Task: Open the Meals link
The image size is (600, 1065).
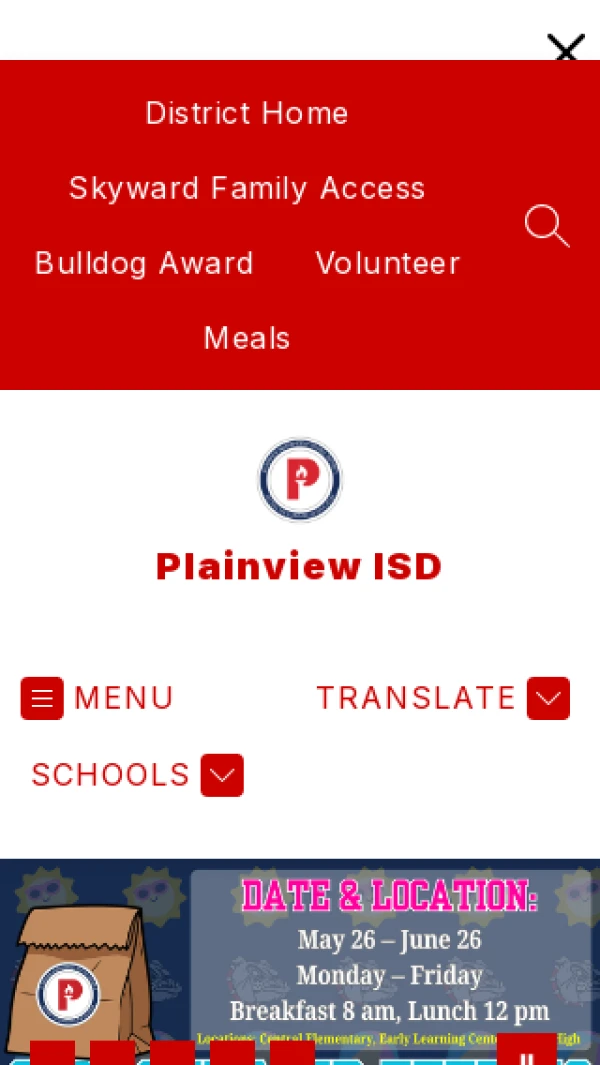Action: tap(247, 338)
